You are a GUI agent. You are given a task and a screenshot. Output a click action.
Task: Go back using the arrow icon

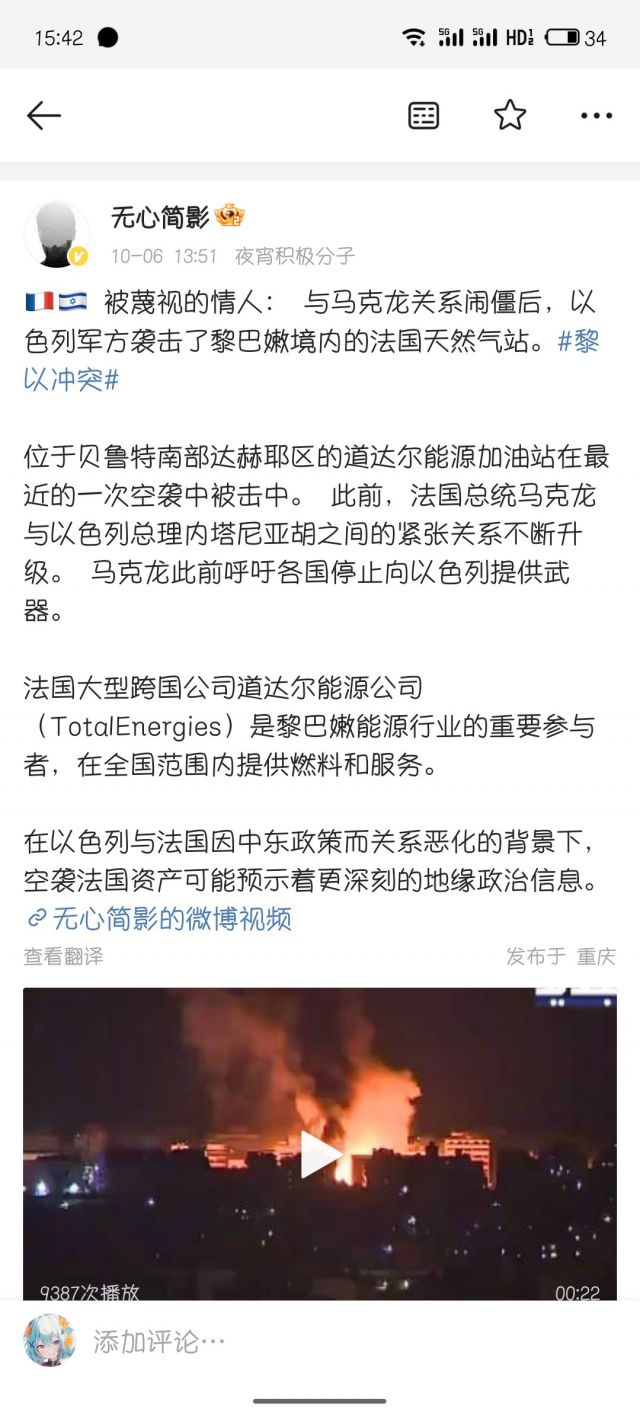43,116
